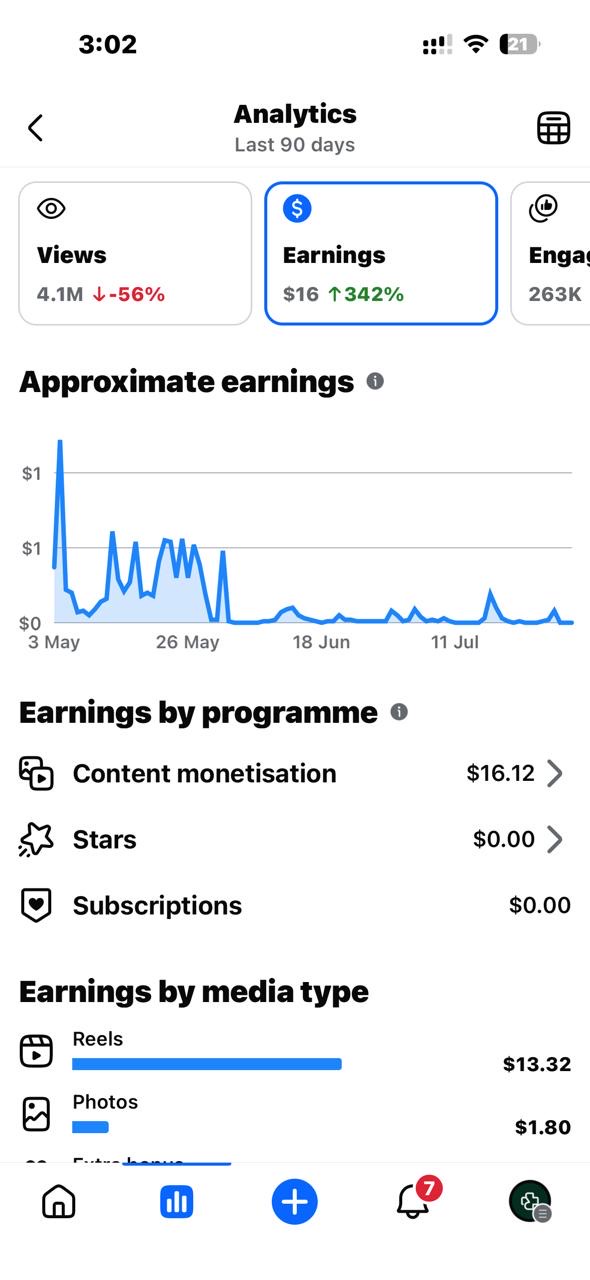Go to the Home tab
Screen dimensions: 590x1280
point(59,1201)
